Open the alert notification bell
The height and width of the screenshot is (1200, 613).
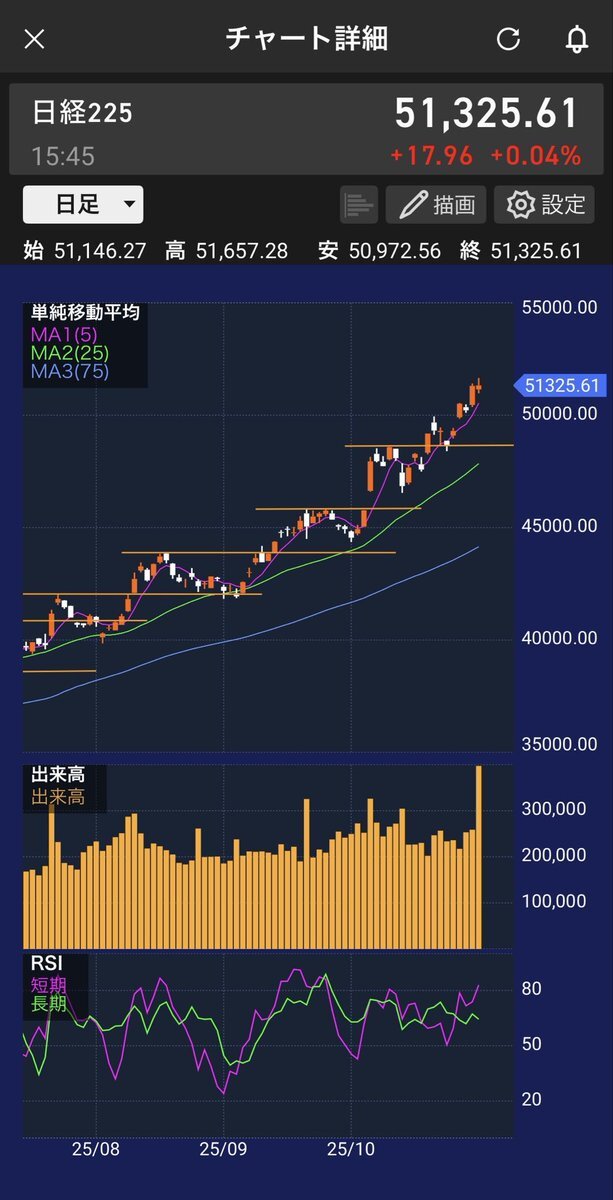pos(576,39)
